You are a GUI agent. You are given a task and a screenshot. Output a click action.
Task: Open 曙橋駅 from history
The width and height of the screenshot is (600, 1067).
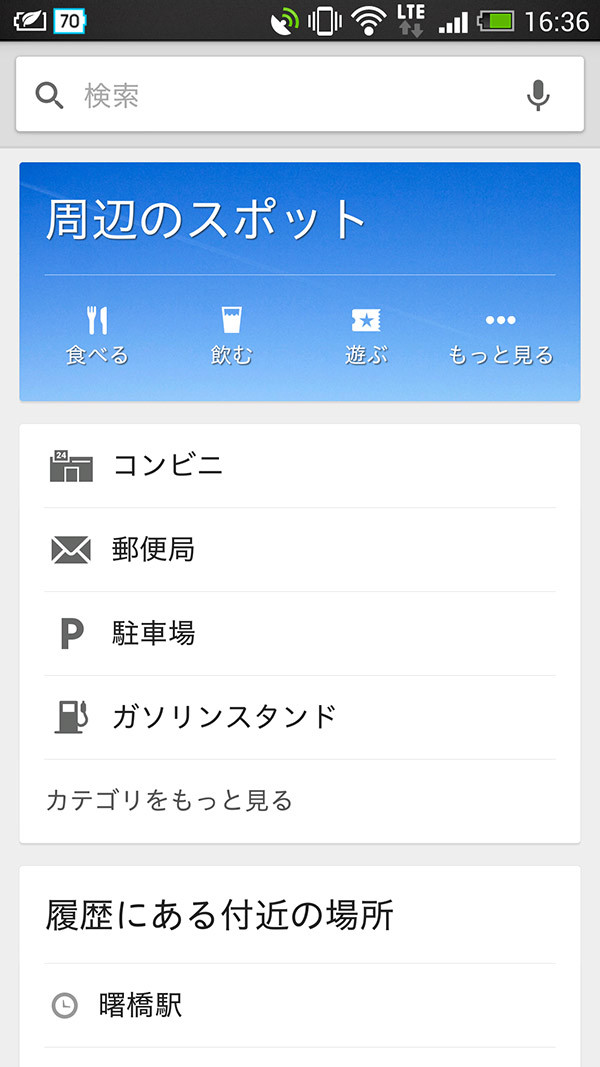(300, 1005)
